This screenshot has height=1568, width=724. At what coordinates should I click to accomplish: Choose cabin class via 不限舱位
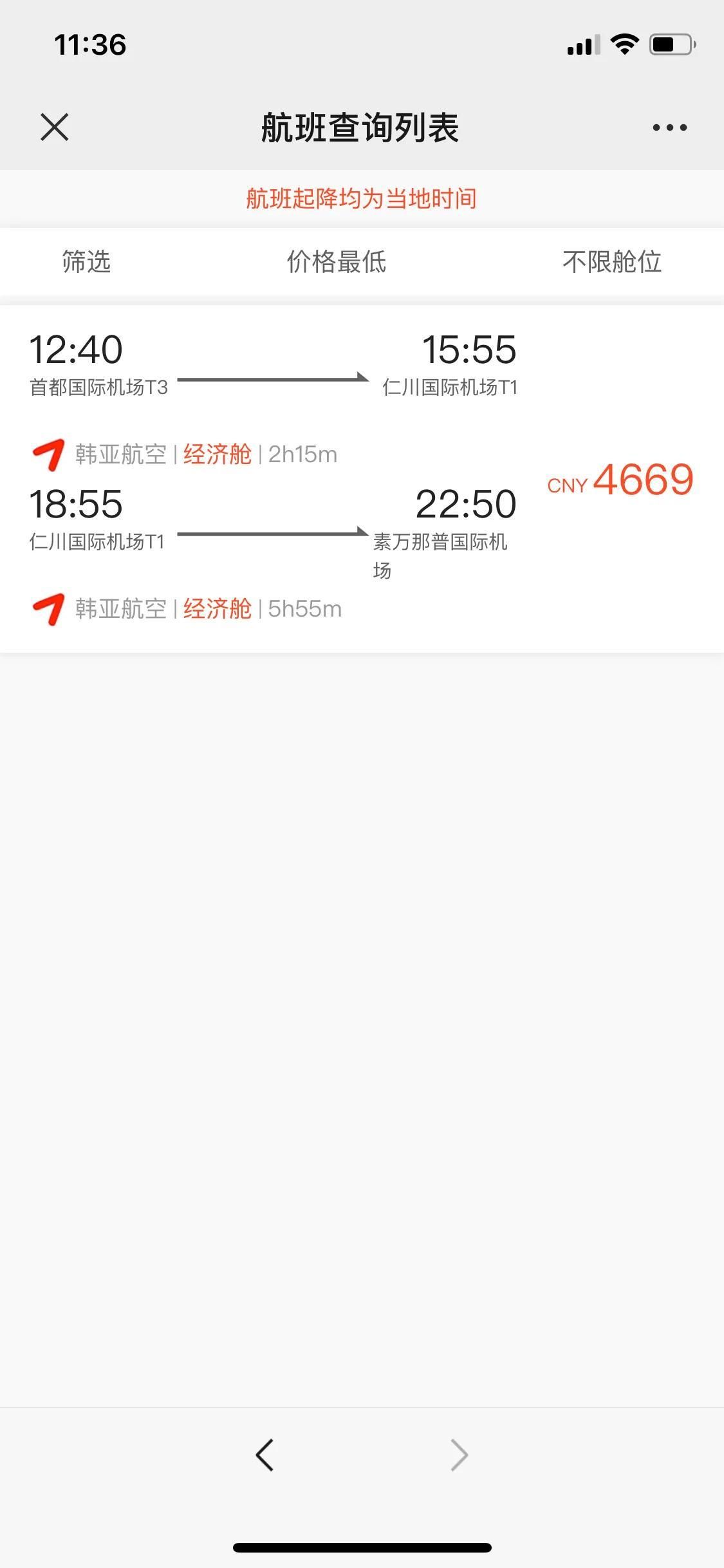click(611, 262)
